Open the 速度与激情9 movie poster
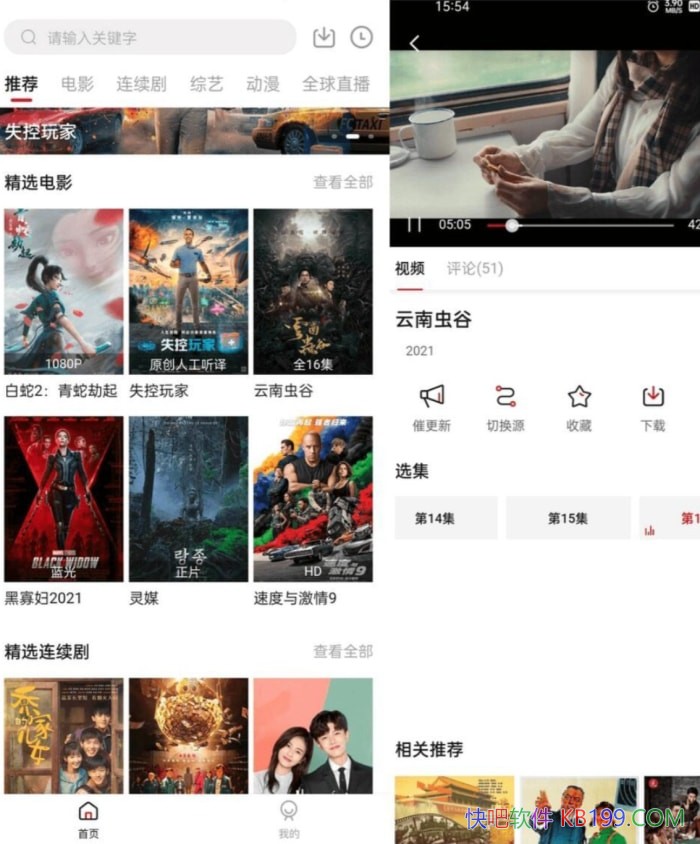Viewport: 700px width, 844px height. tap(312, 498)
